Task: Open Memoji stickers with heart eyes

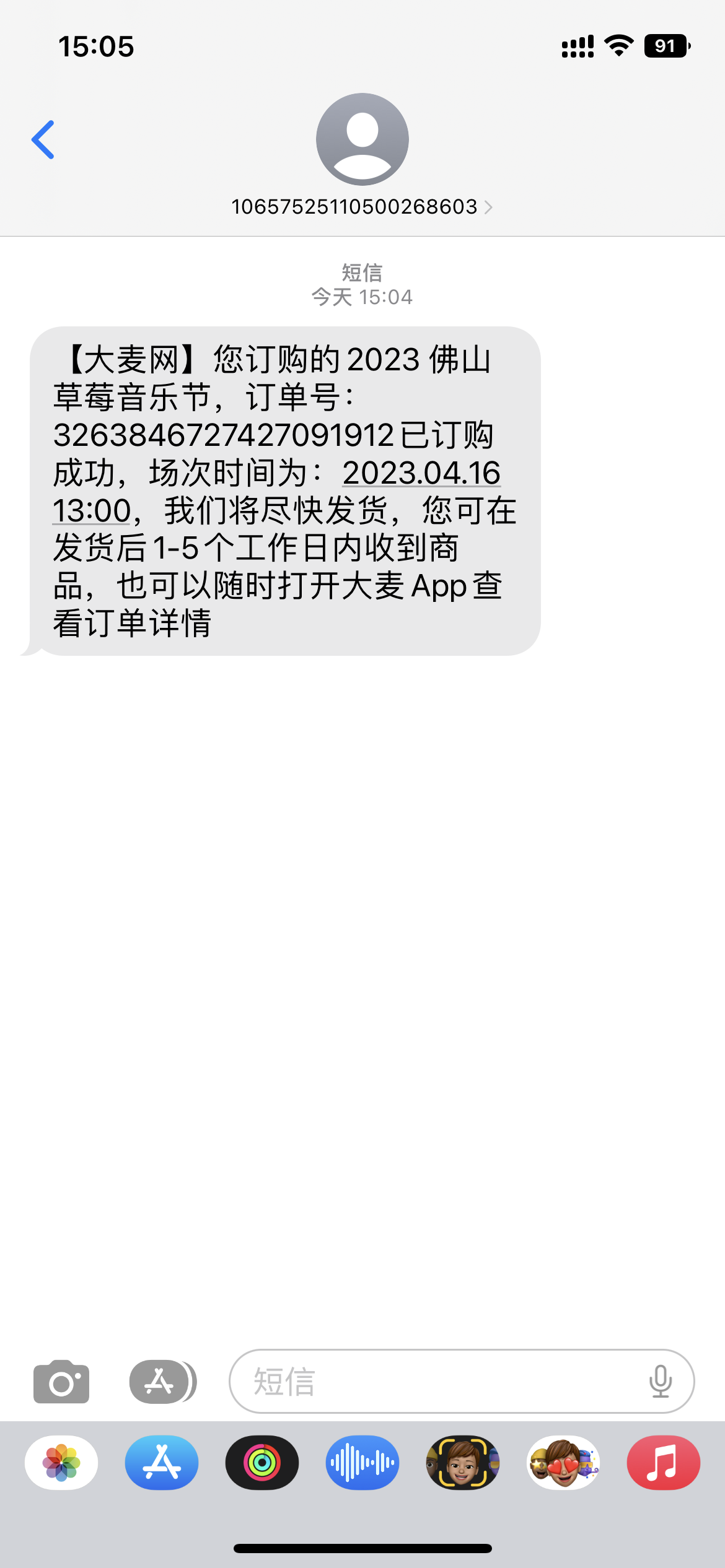Action: (563, 1463)
